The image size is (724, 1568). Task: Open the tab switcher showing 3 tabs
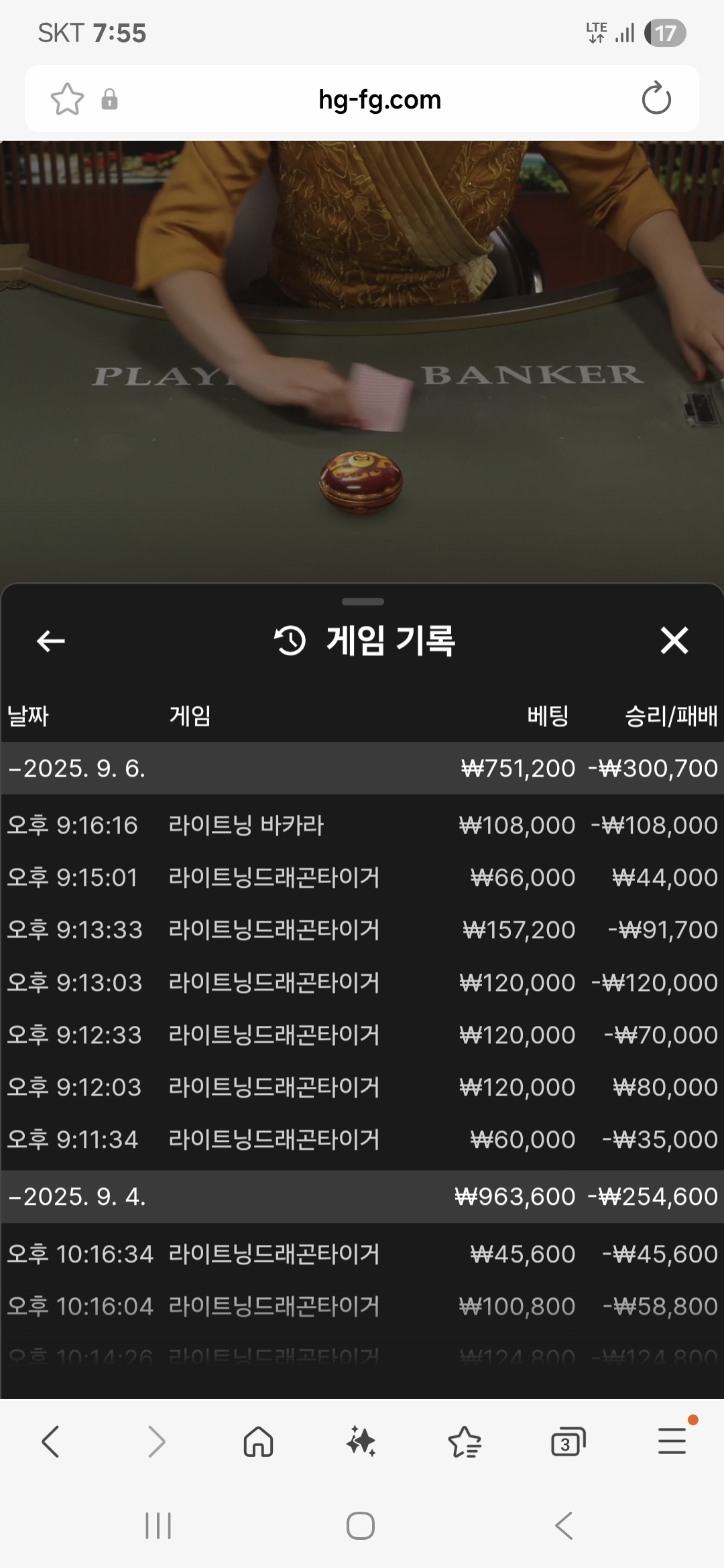pos(568,1441)
